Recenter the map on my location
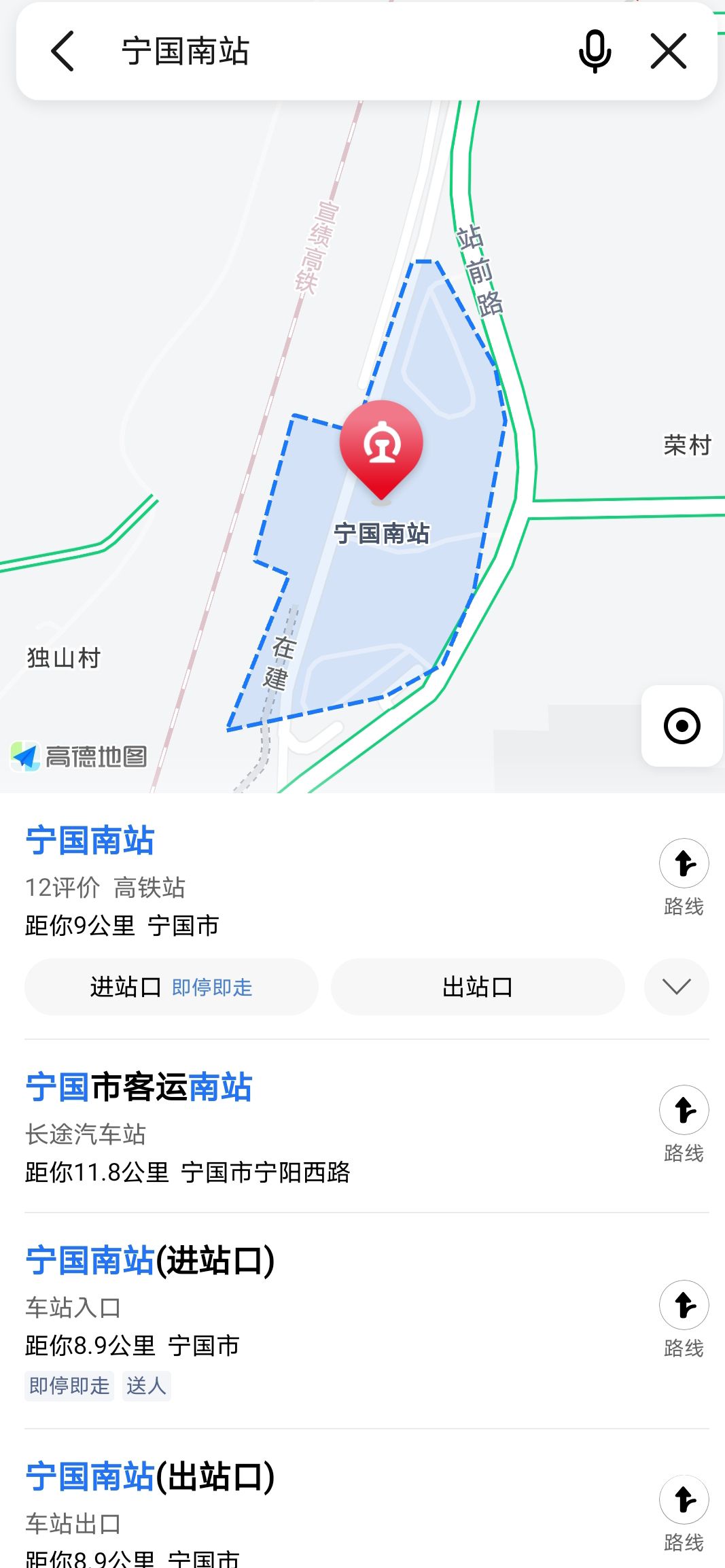This screenshot has height=1568, width=725. coord(682,726)
